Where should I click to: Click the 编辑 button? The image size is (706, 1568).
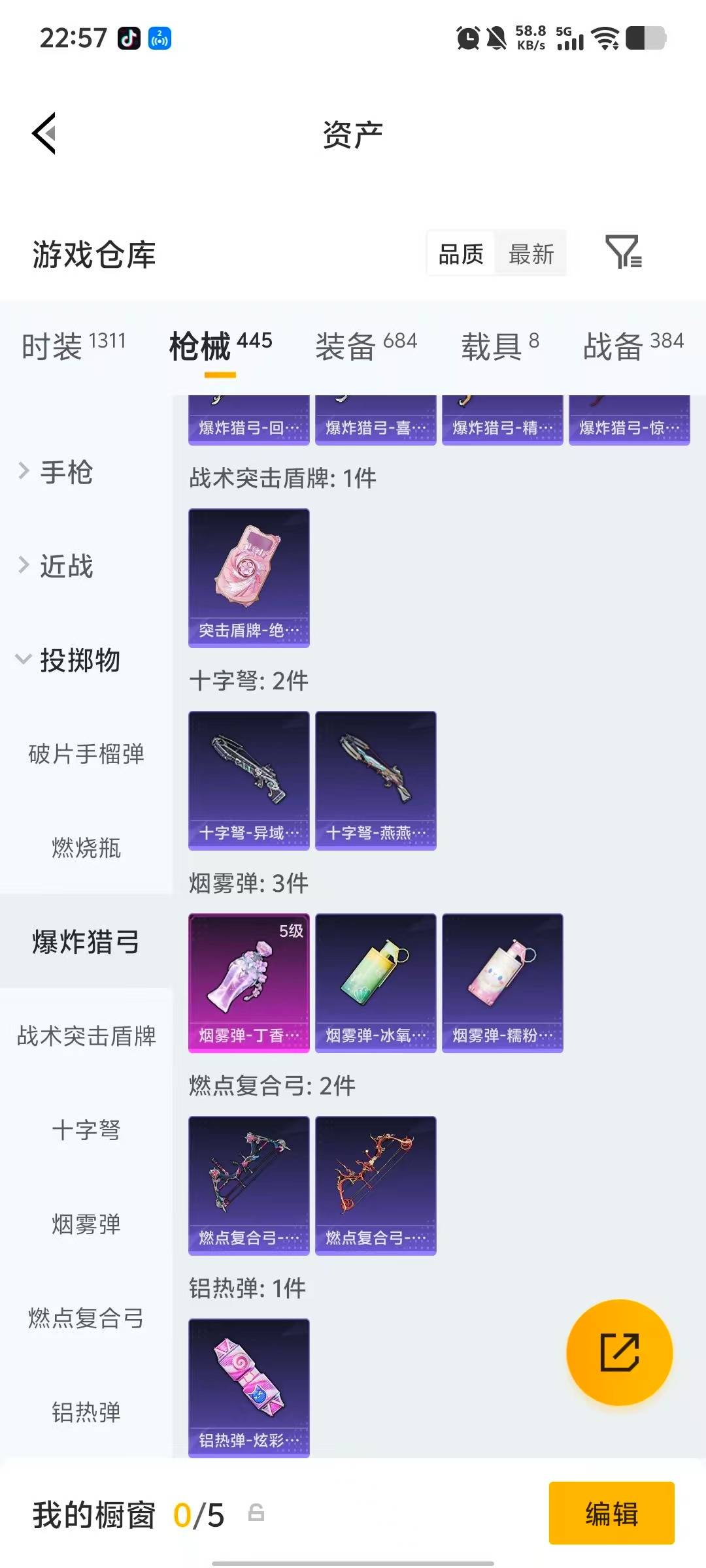[612, 1514]
